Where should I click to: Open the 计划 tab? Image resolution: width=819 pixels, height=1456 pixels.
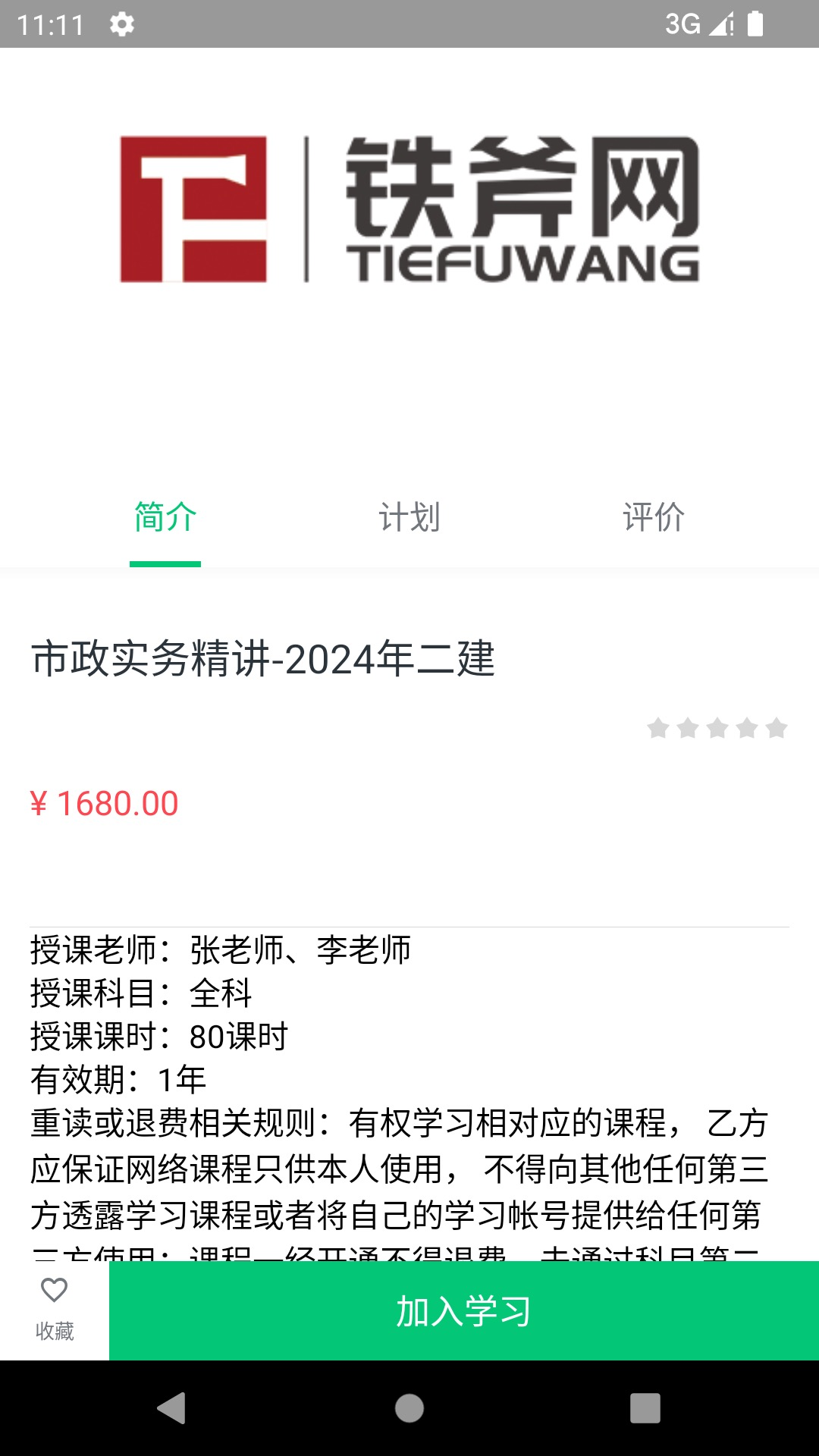(409, 518)
